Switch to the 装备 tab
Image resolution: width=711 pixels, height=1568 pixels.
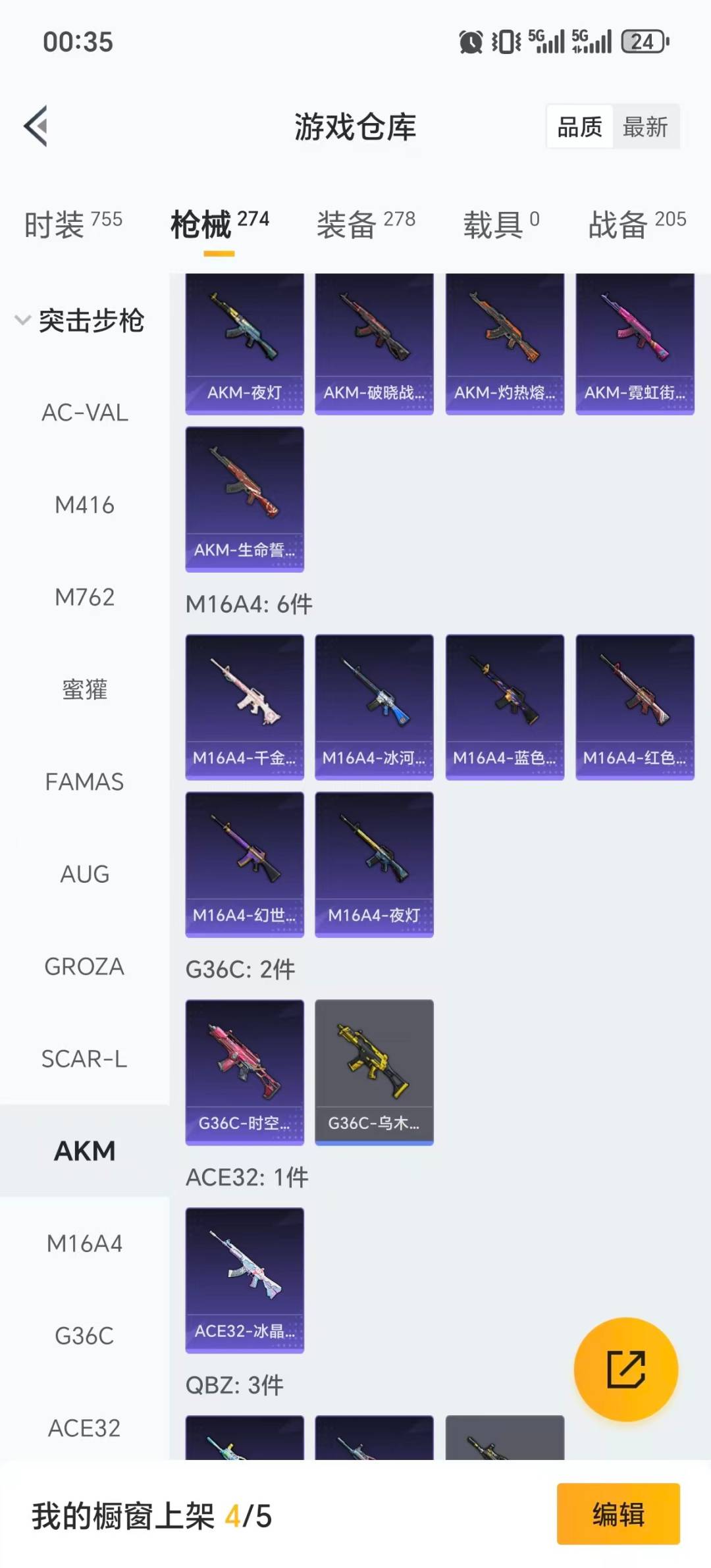pyautogui.click(x=365, y=224)
